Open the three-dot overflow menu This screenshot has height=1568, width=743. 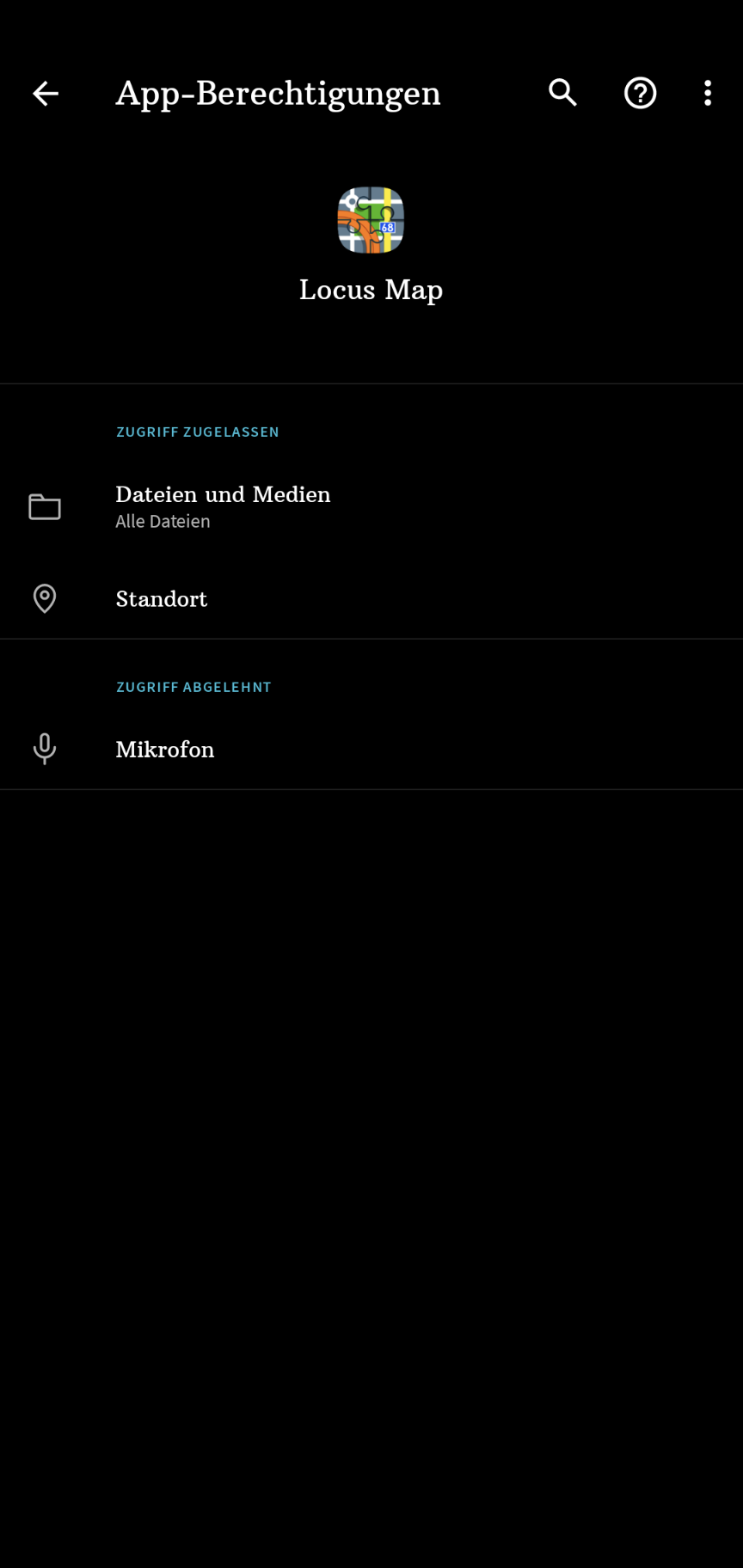[x=707, y=93]
